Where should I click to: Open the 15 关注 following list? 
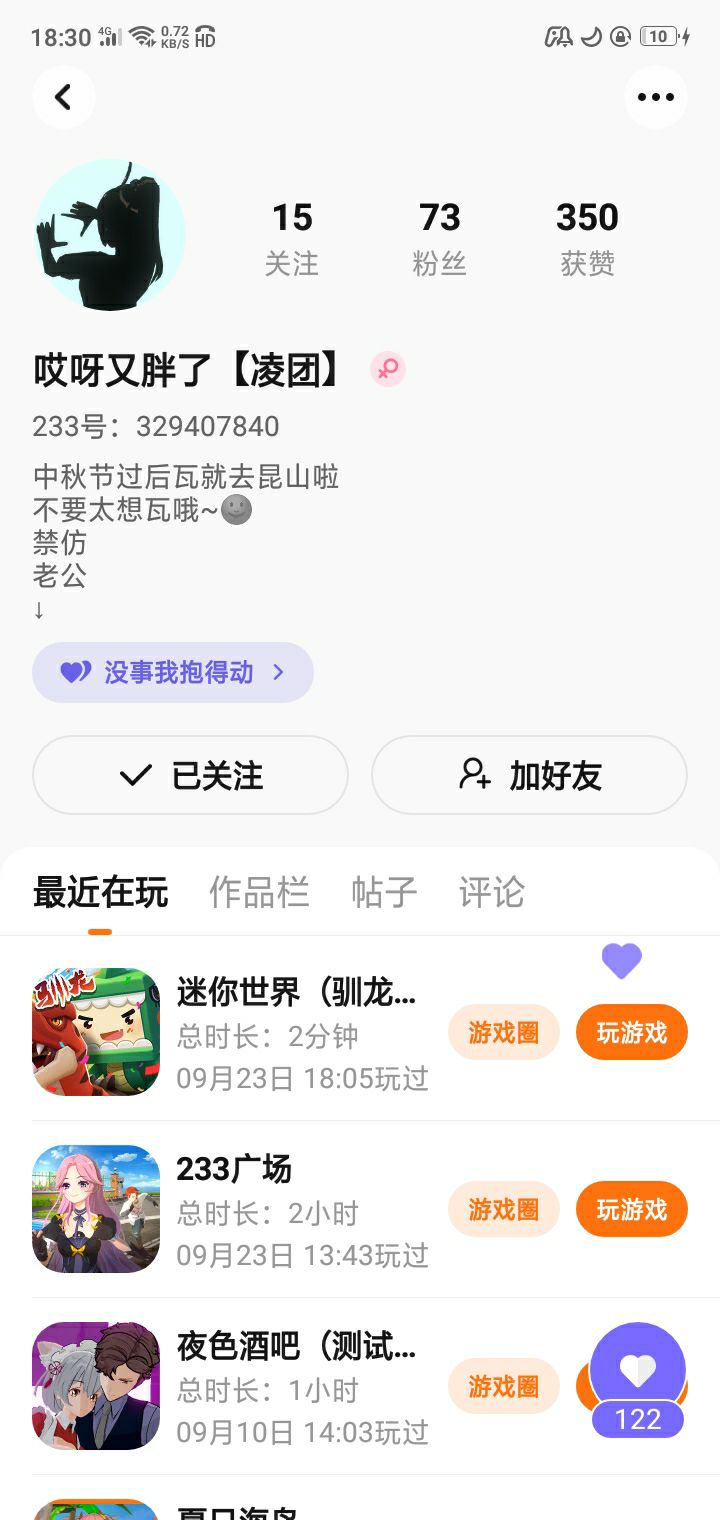click(292, 238)
